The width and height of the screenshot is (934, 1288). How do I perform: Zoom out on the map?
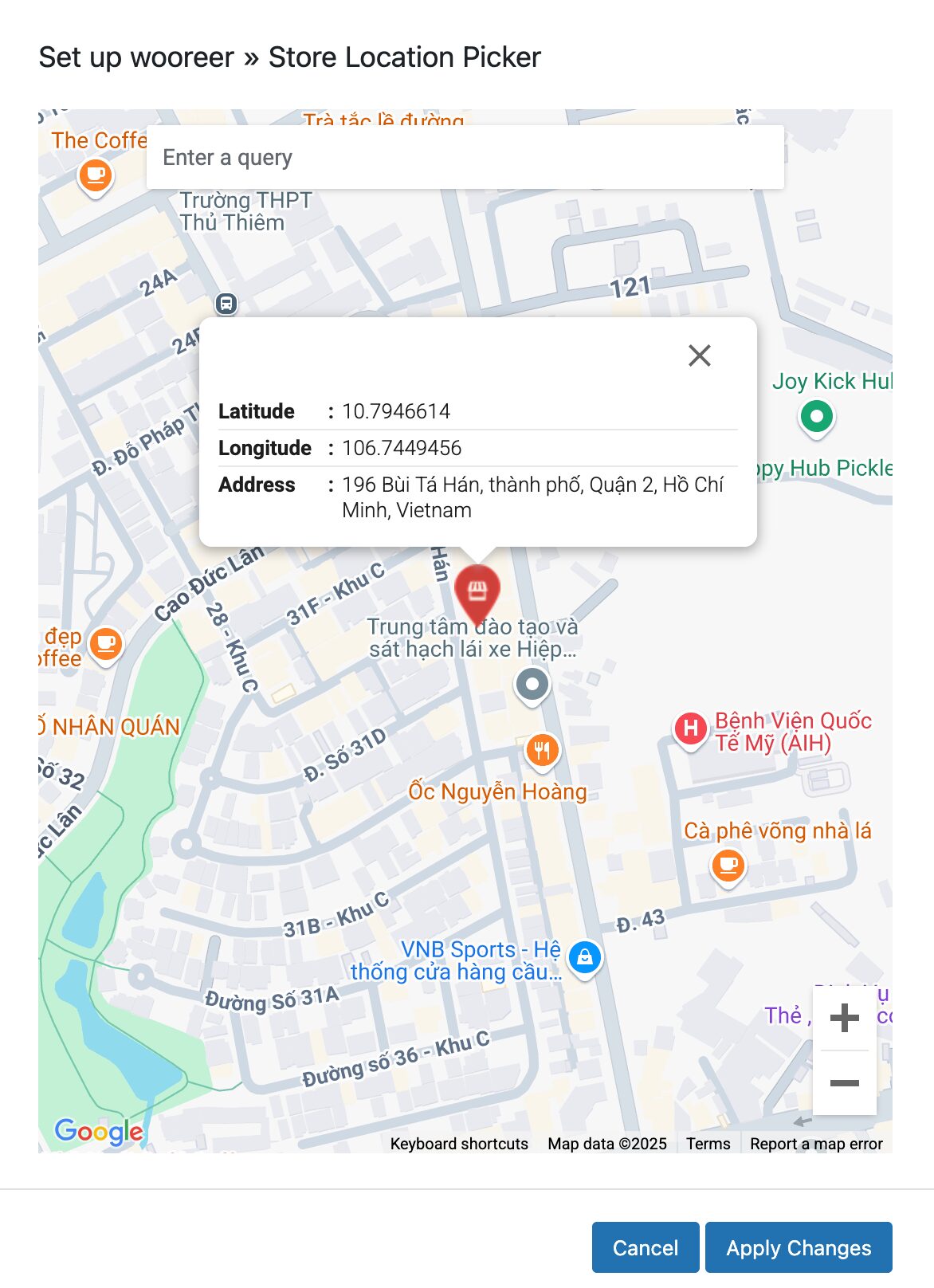point(844,1082)
